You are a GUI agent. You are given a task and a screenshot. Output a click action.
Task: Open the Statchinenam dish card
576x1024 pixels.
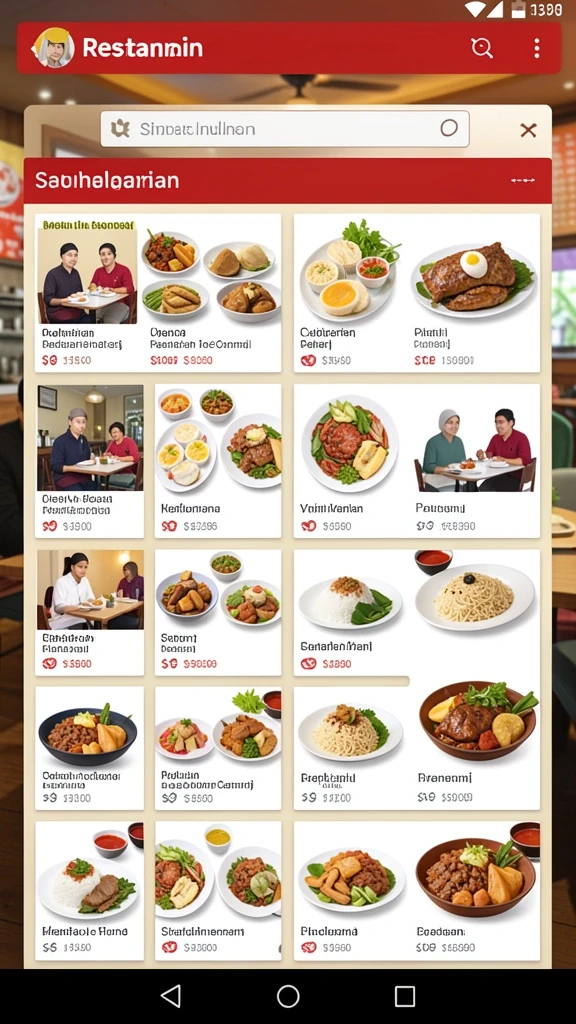[218, 890]
